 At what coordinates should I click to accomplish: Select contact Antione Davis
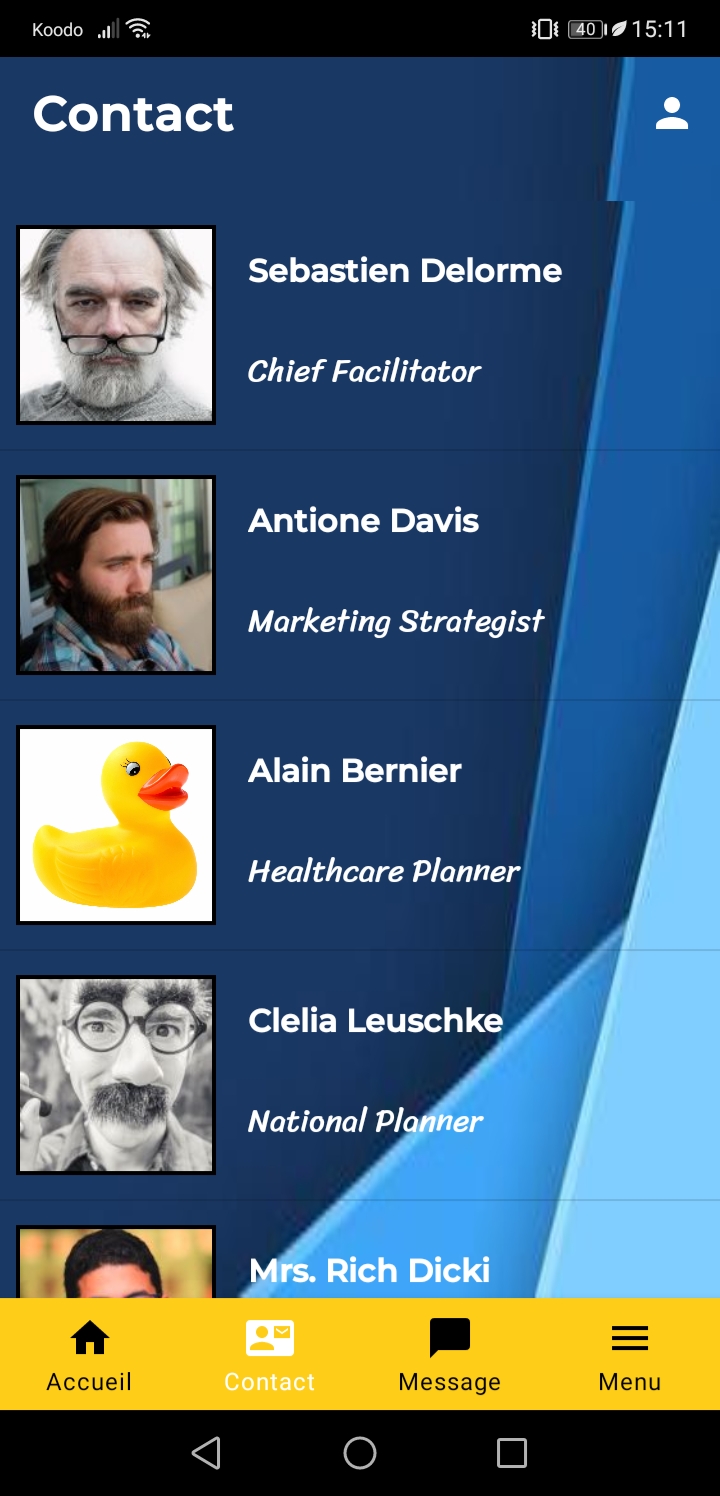(360, 575)
